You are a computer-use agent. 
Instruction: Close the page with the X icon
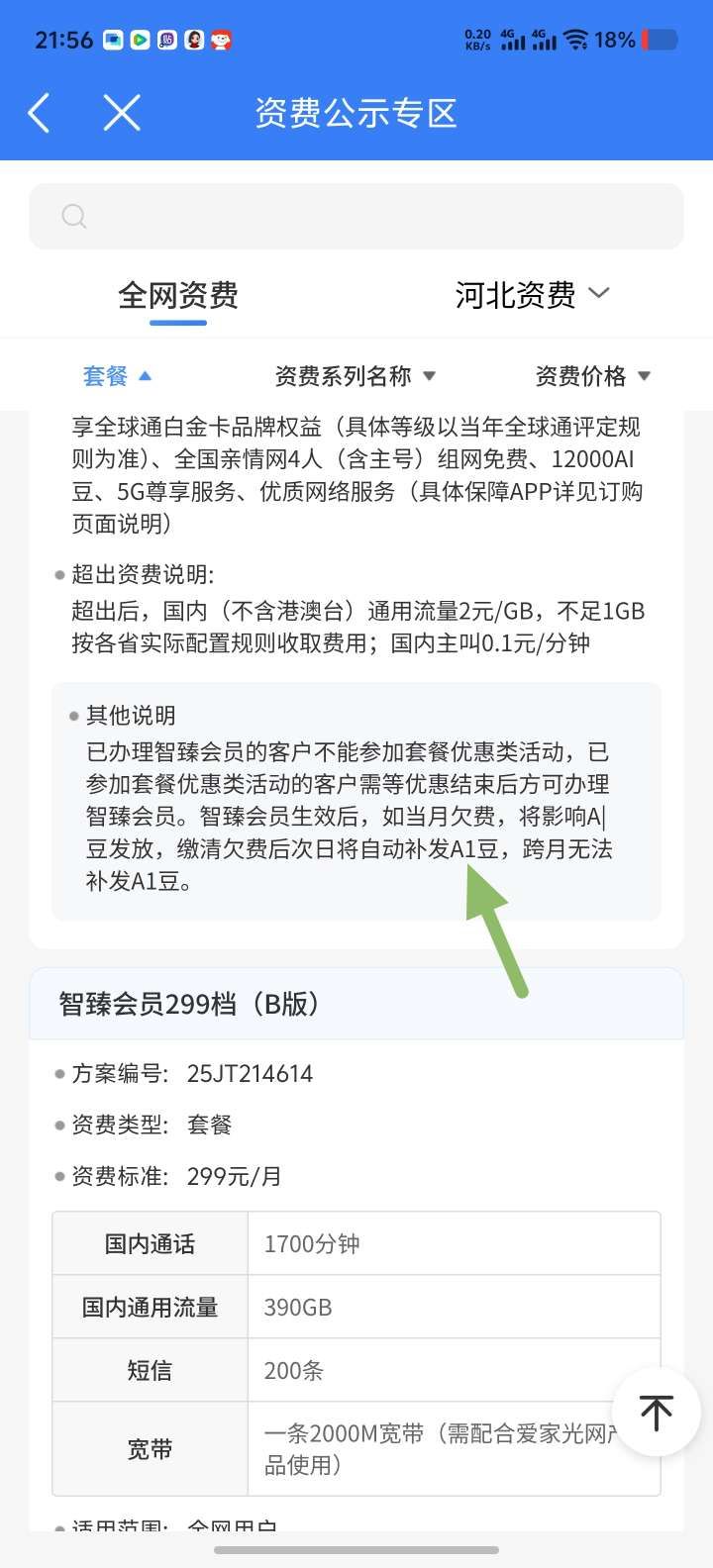pos(122,113)
